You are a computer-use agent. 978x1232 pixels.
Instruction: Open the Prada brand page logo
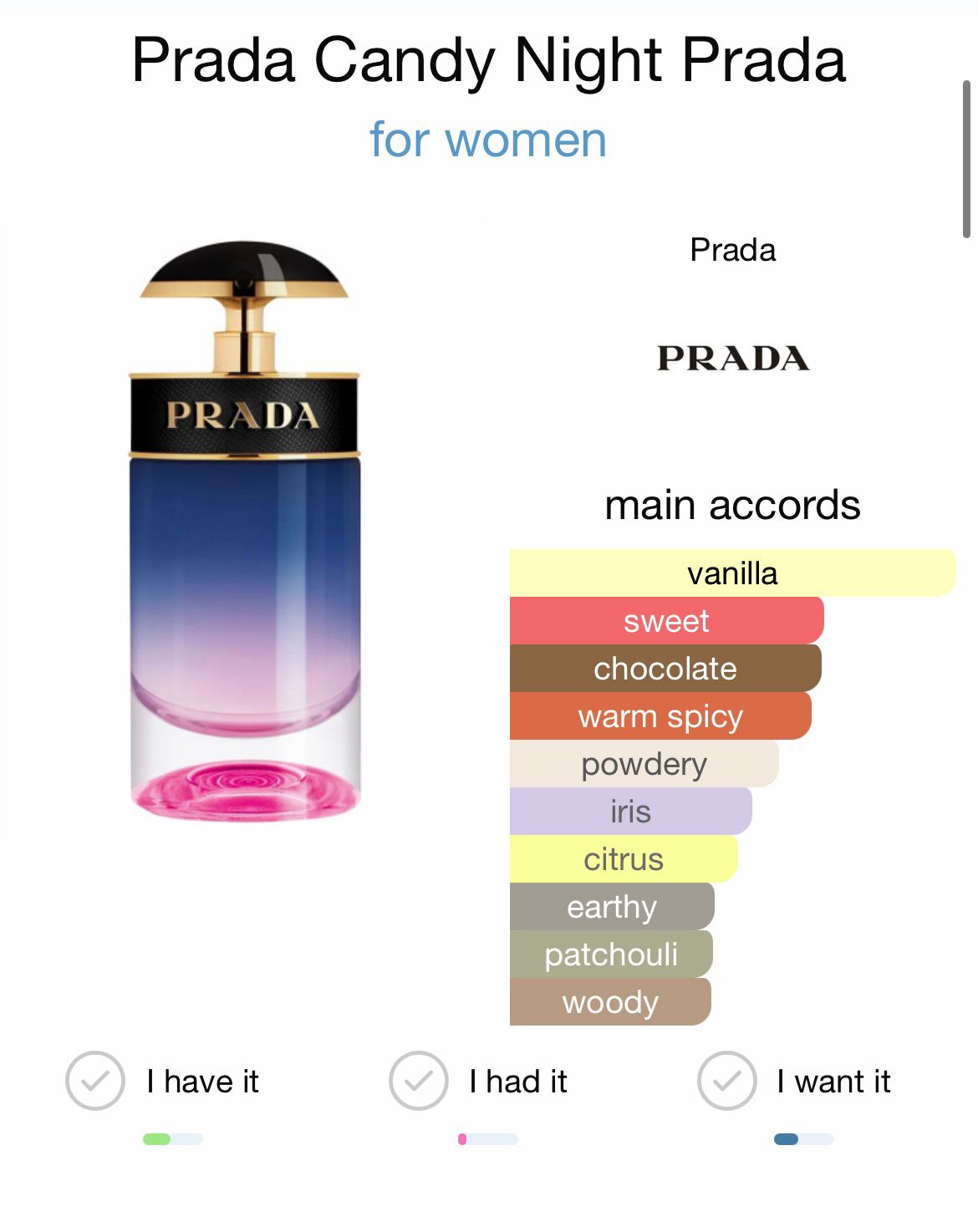pos(733,359)
